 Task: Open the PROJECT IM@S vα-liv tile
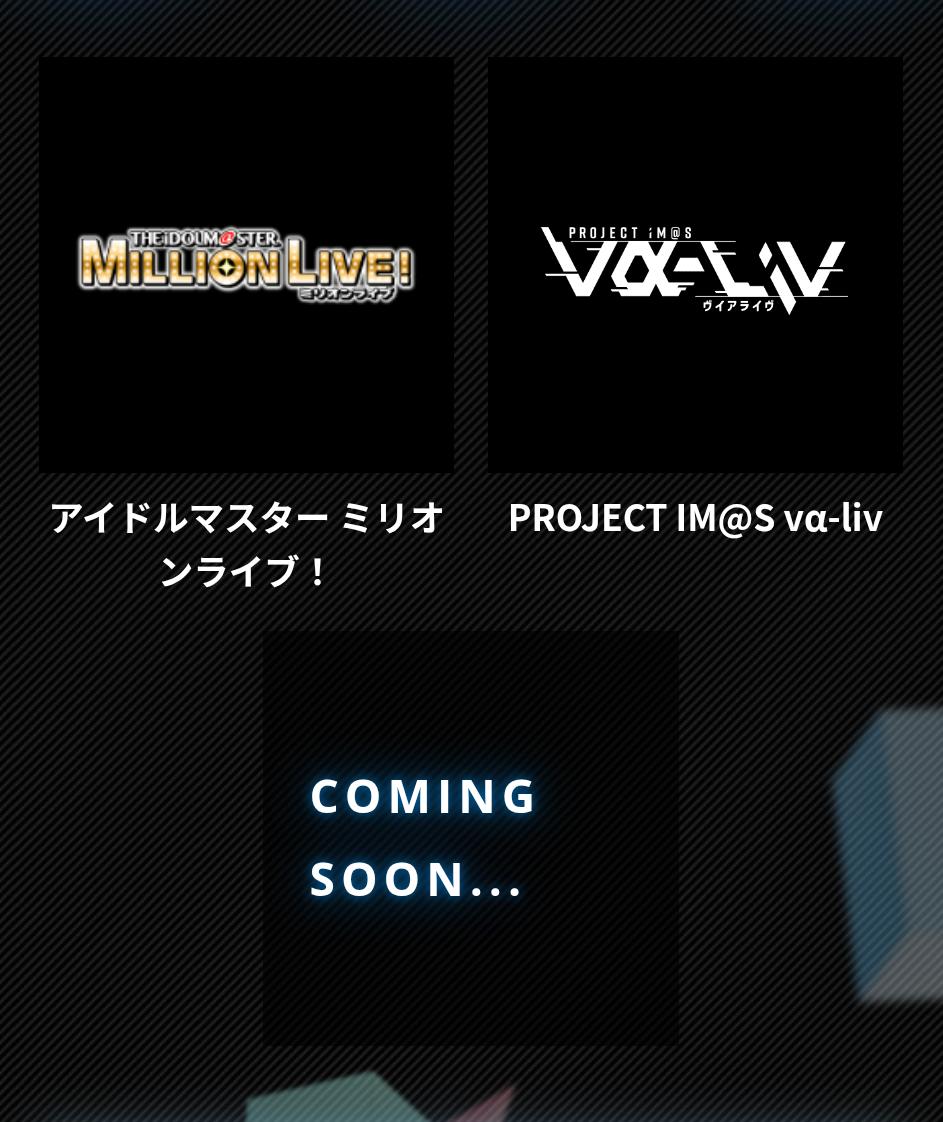(x=695, y=265)
